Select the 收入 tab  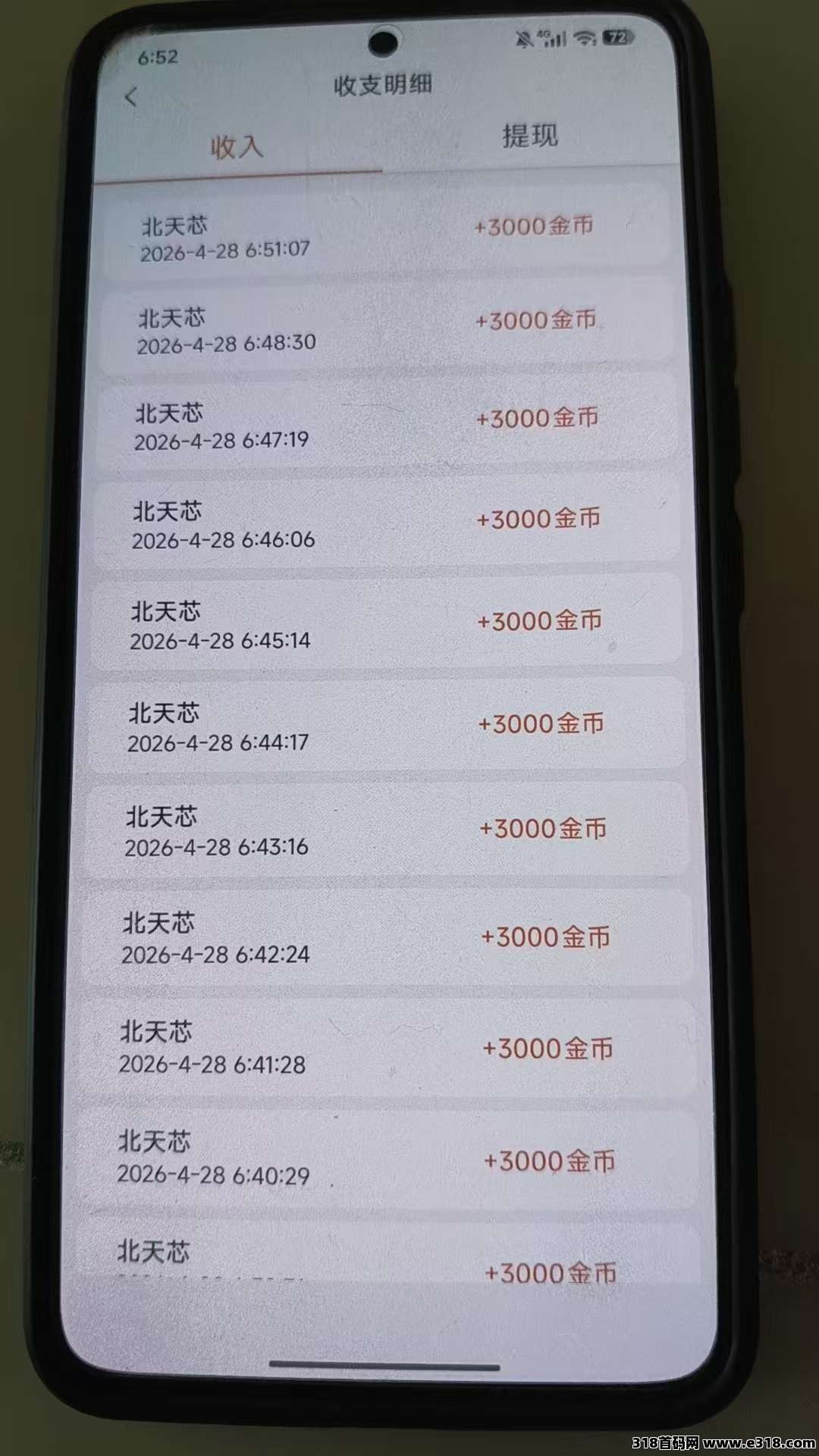237,146
